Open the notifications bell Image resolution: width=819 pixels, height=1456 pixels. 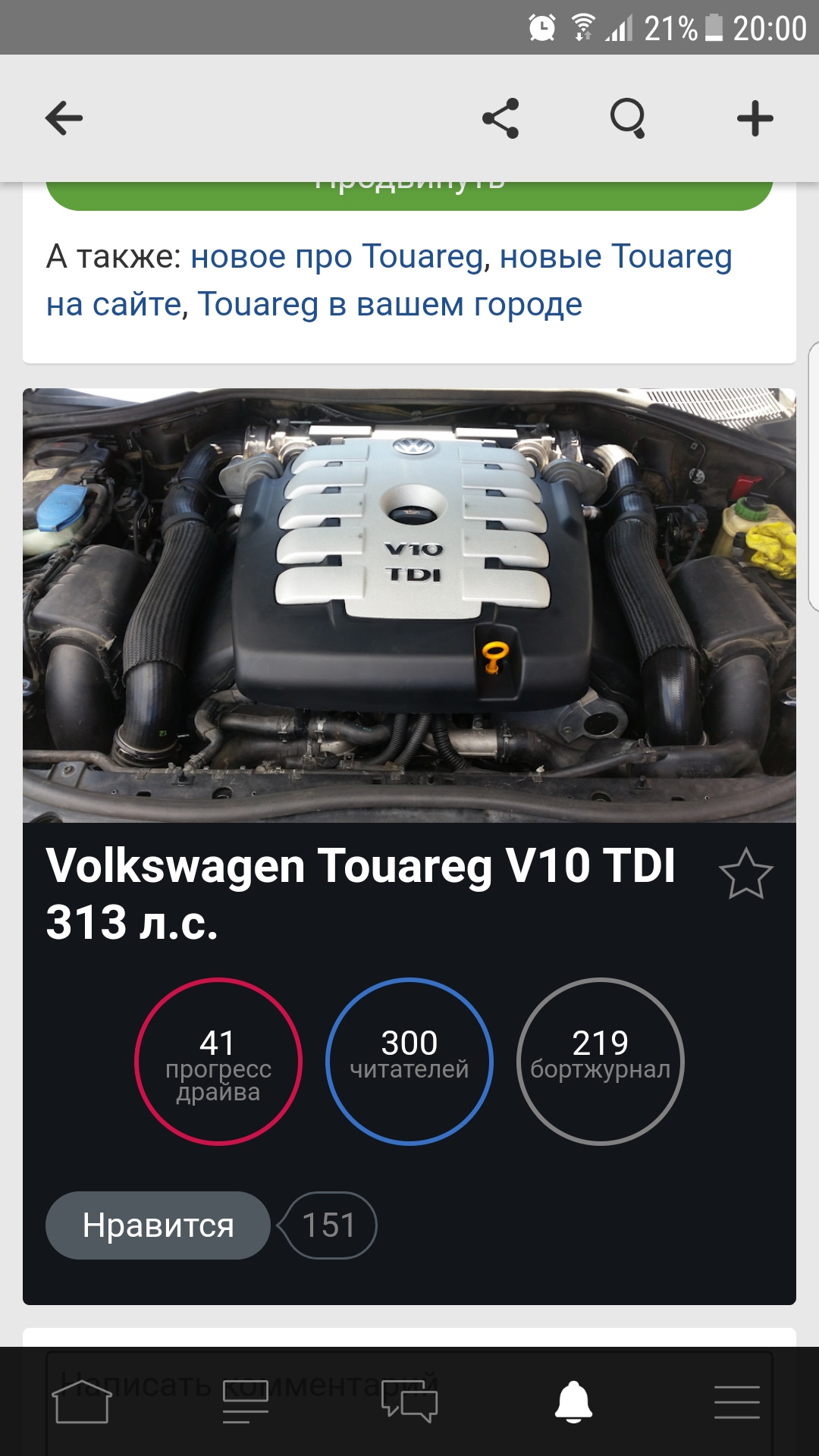573,1401
